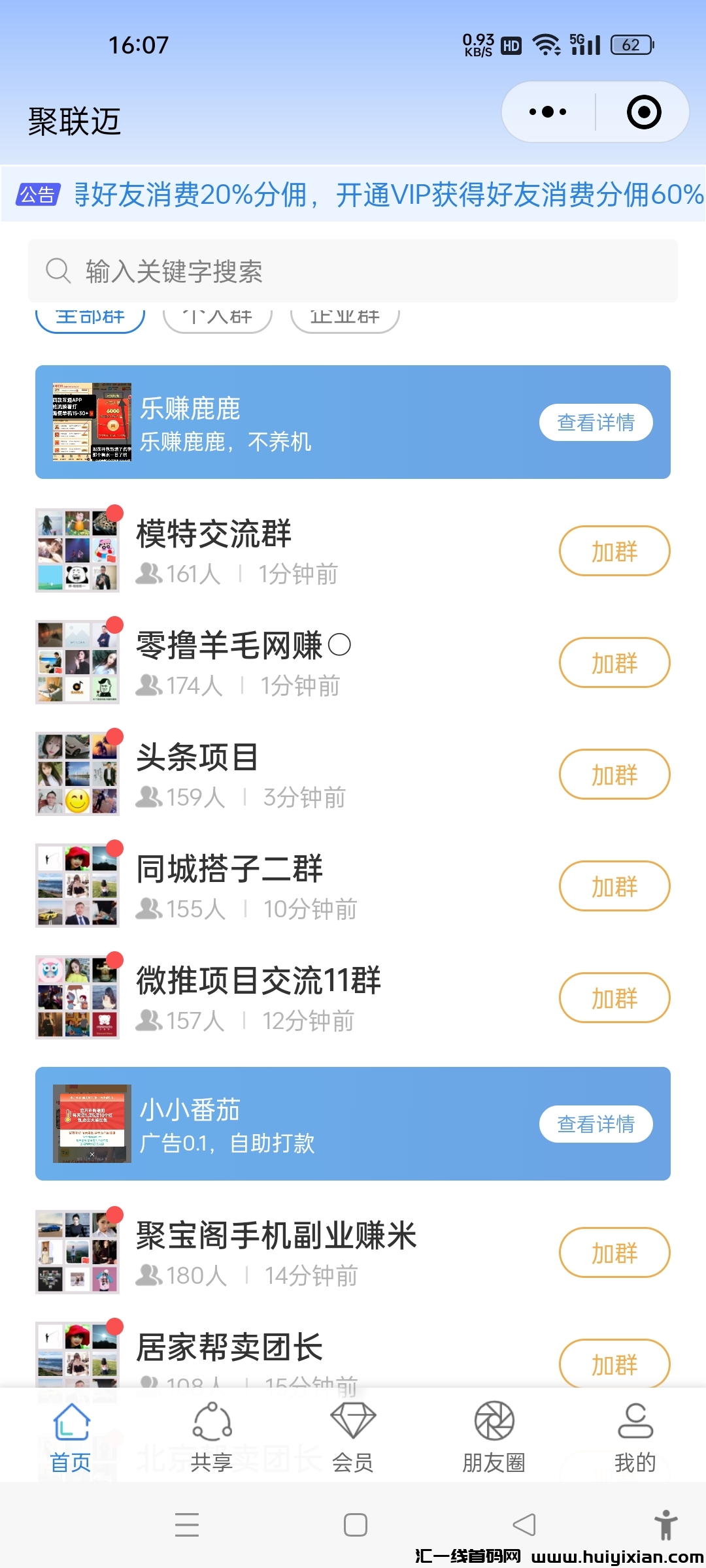Switch to the 企业群 filter tab

point(345,316)
